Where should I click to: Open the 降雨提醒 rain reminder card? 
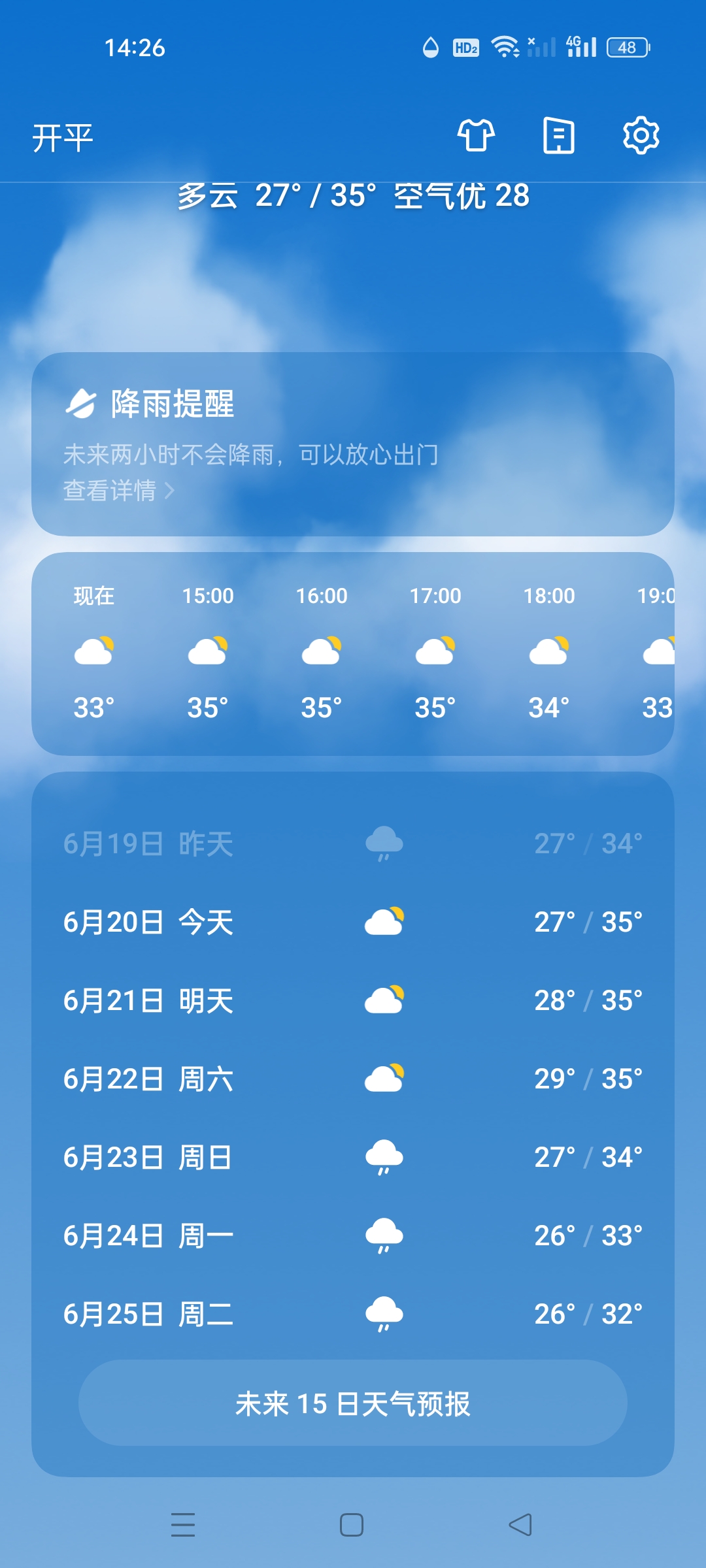coord(353,418)
